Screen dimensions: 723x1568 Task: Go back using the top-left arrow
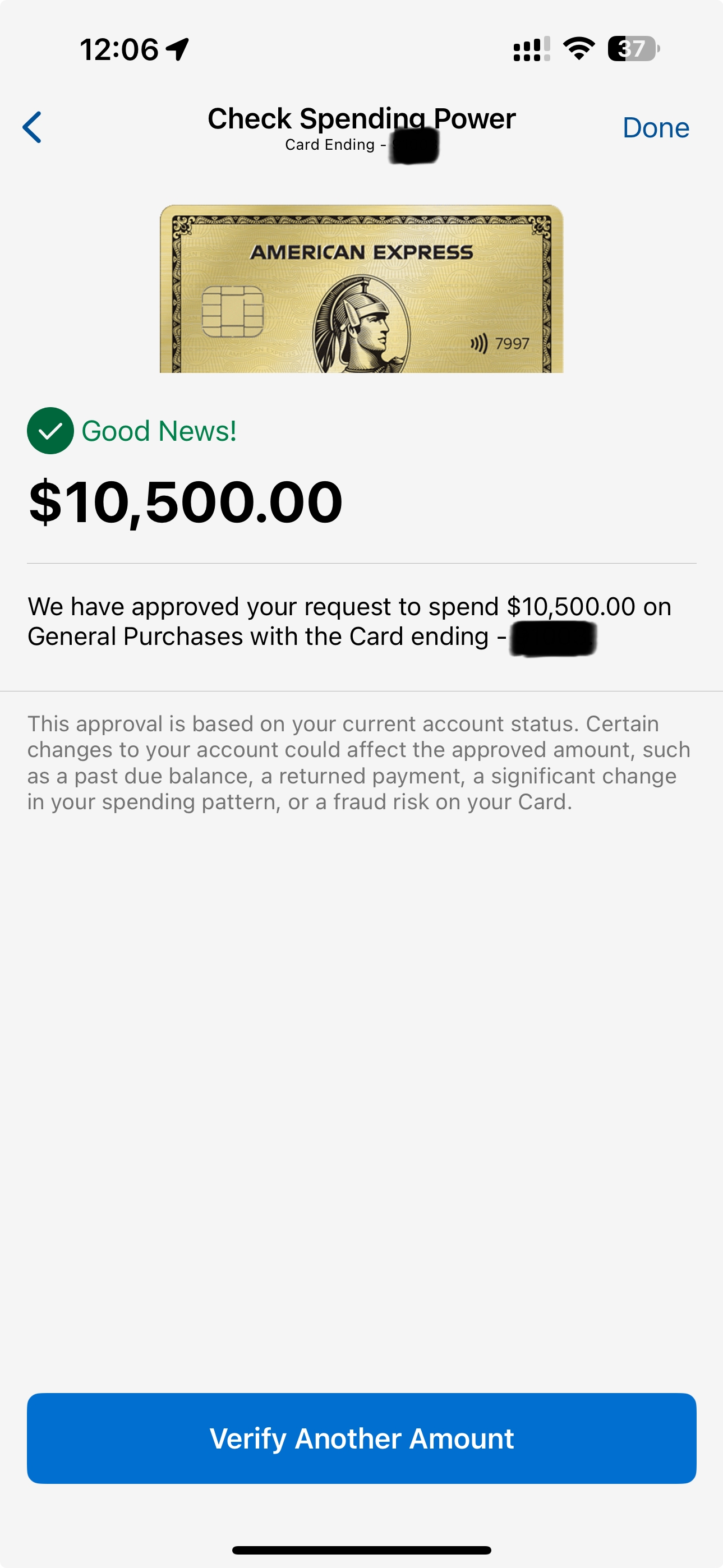pos(33,127)
